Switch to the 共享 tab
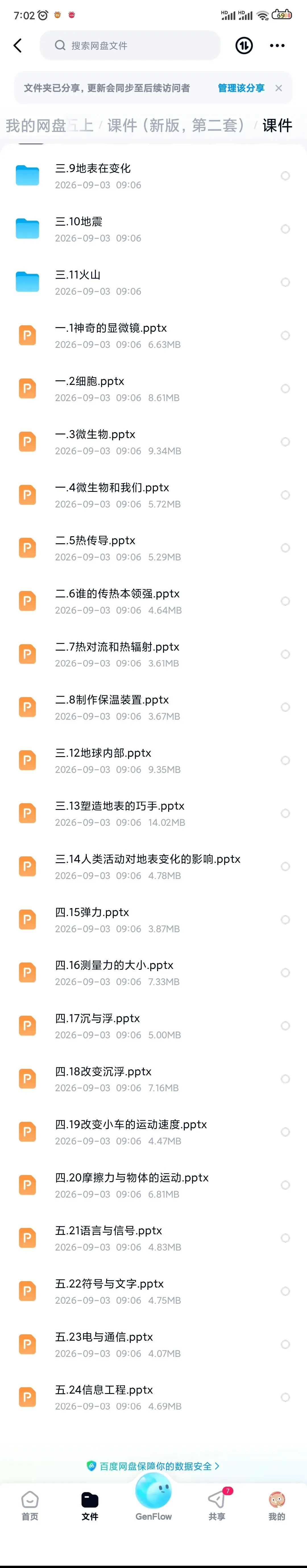 (217, 1505)
